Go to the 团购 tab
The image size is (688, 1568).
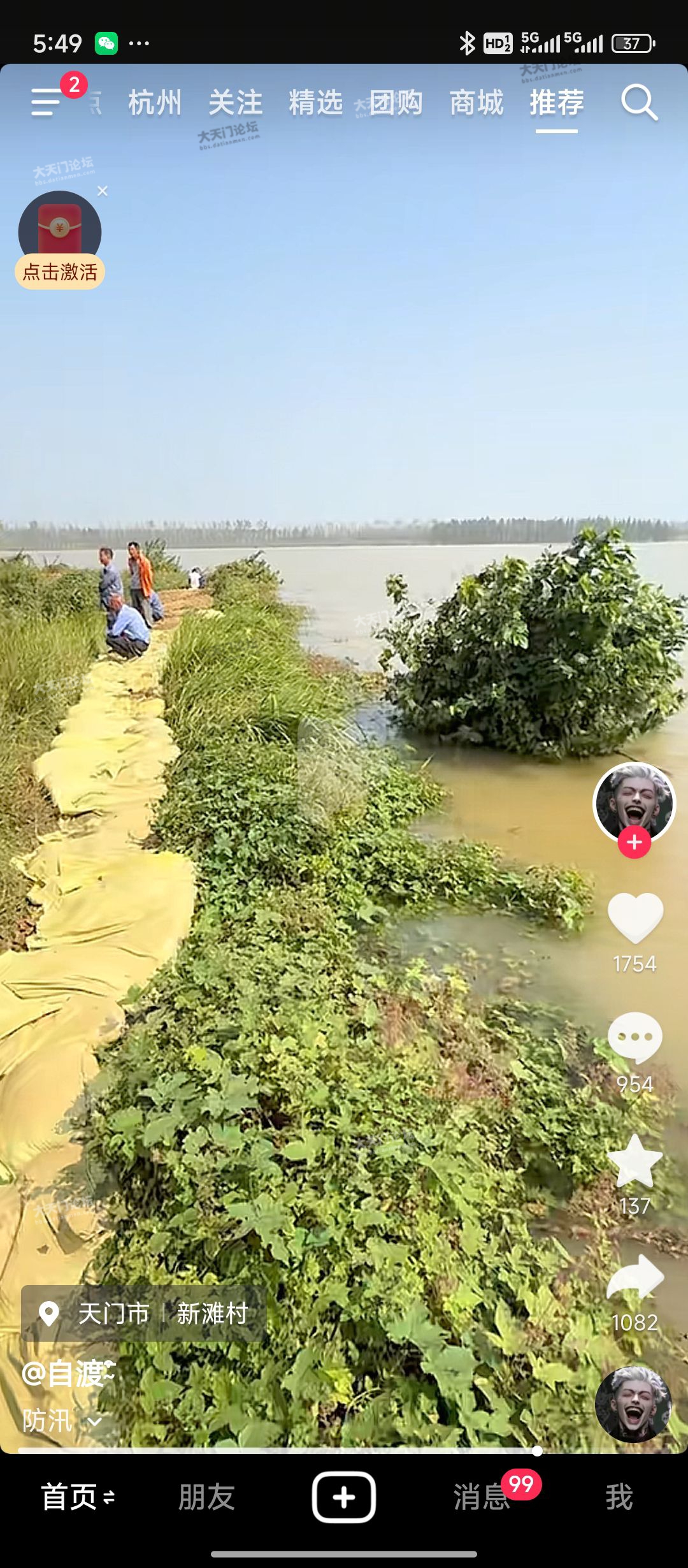tap(396, 103)
